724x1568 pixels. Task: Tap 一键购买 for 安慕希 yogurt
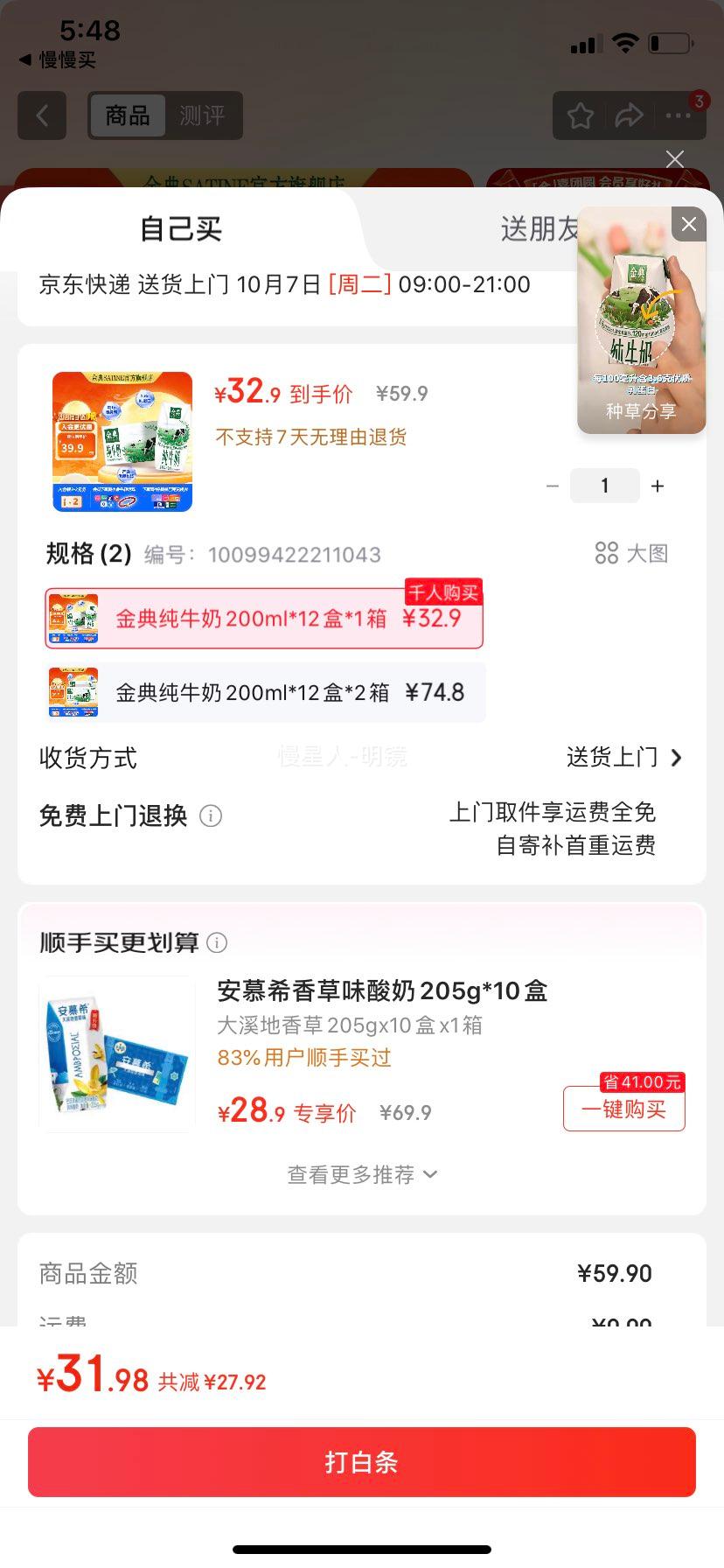click(623, 1109)
